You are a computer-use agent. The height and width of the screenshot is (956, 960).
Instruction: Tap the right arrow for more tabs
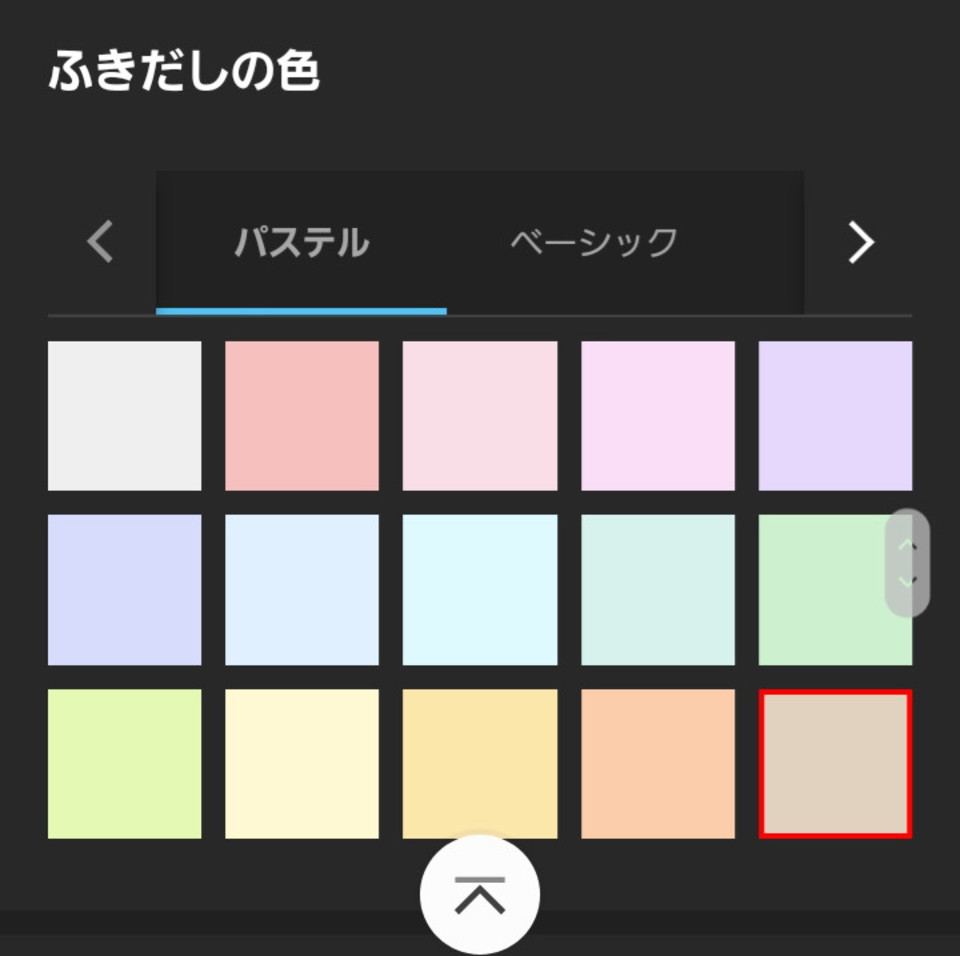click(x=860, y=242)
